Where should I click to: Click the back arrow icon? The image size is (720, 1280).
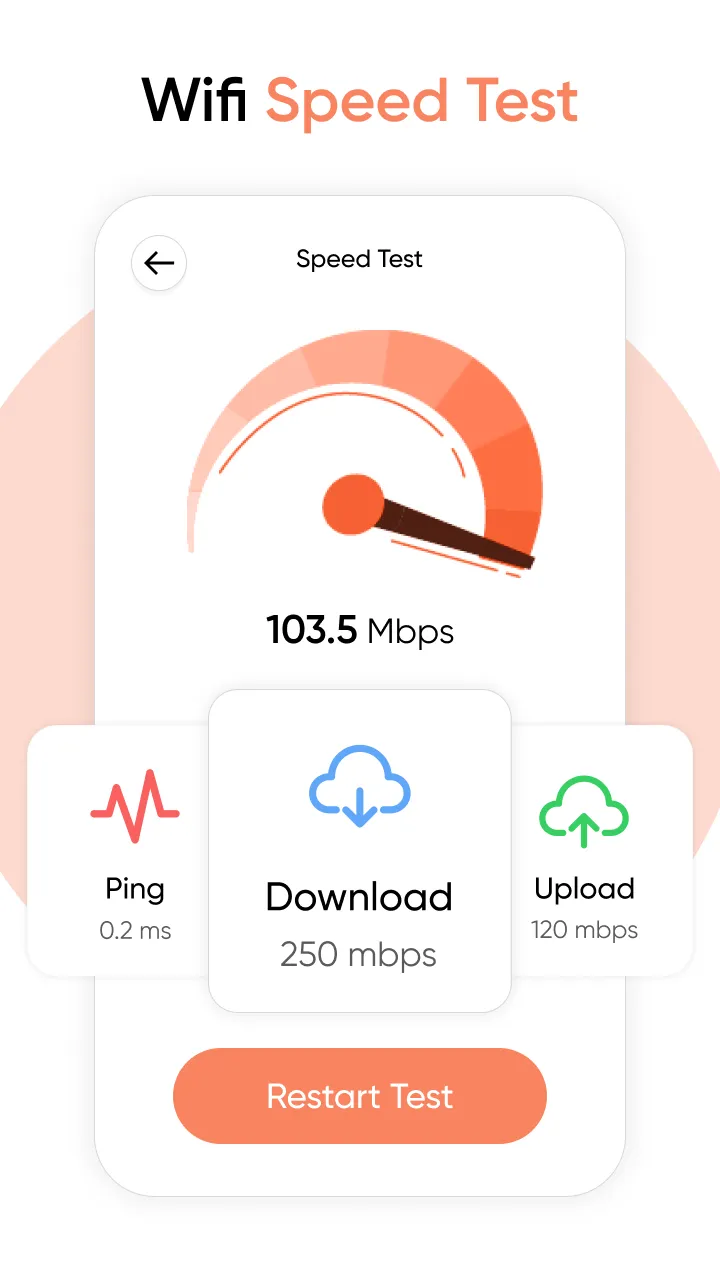pyautogui.click(x=158, y=263)
